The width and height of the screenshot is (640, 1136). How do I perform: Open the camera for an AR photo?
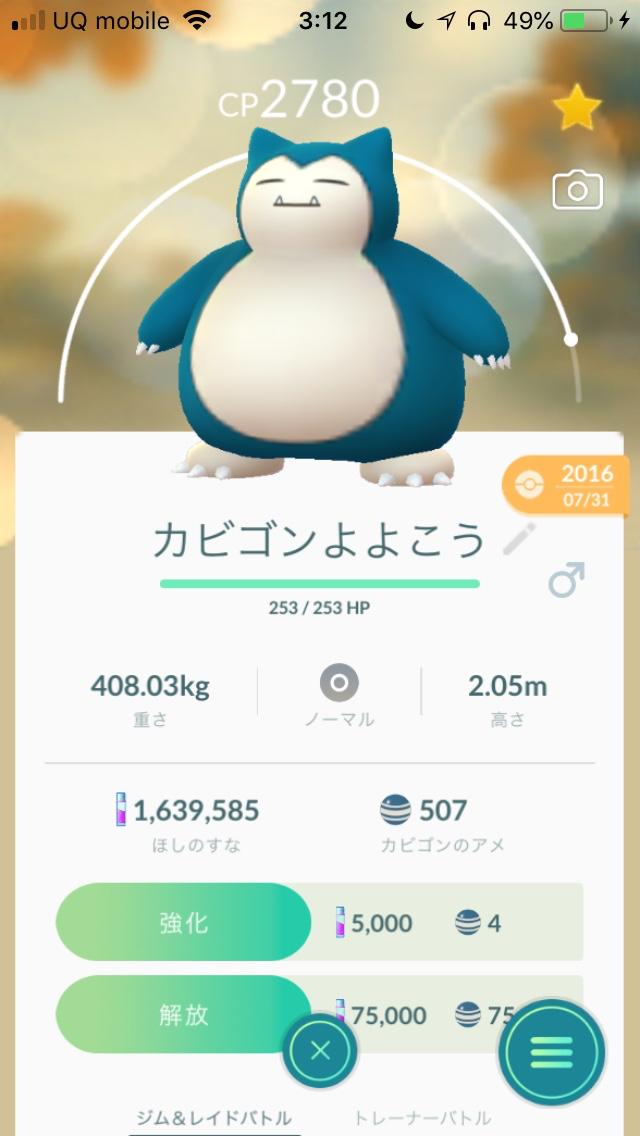[x=577, y=190]
